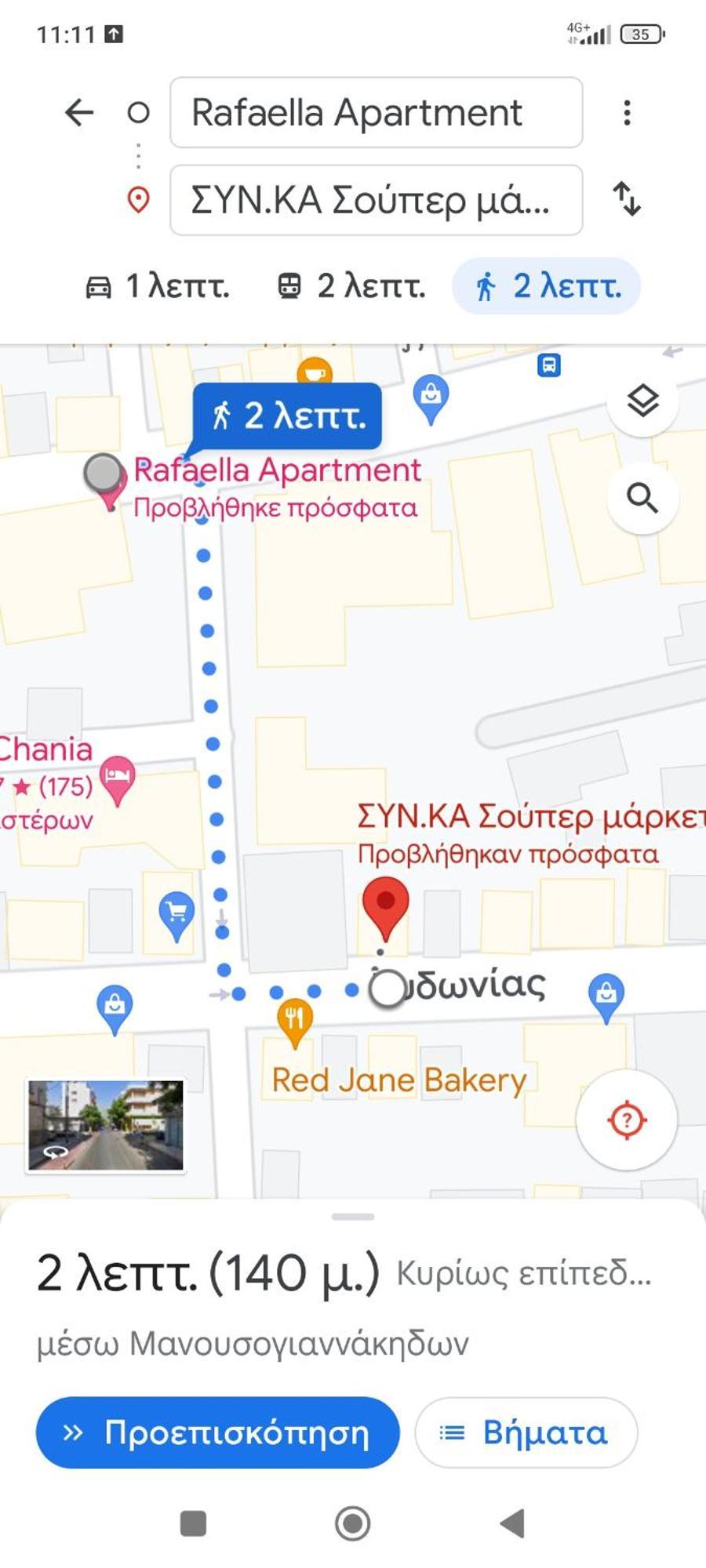The image size is (706, 1568).
Task: Search along the route with magnifier
Action: 642,498
